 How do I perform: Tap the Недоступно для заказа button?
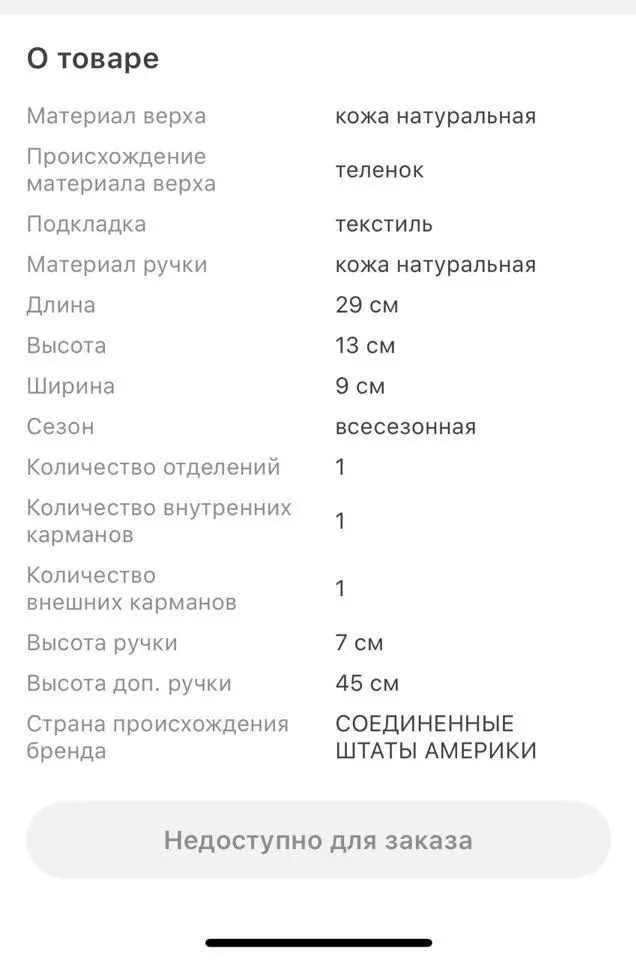(x=318, y=840)
